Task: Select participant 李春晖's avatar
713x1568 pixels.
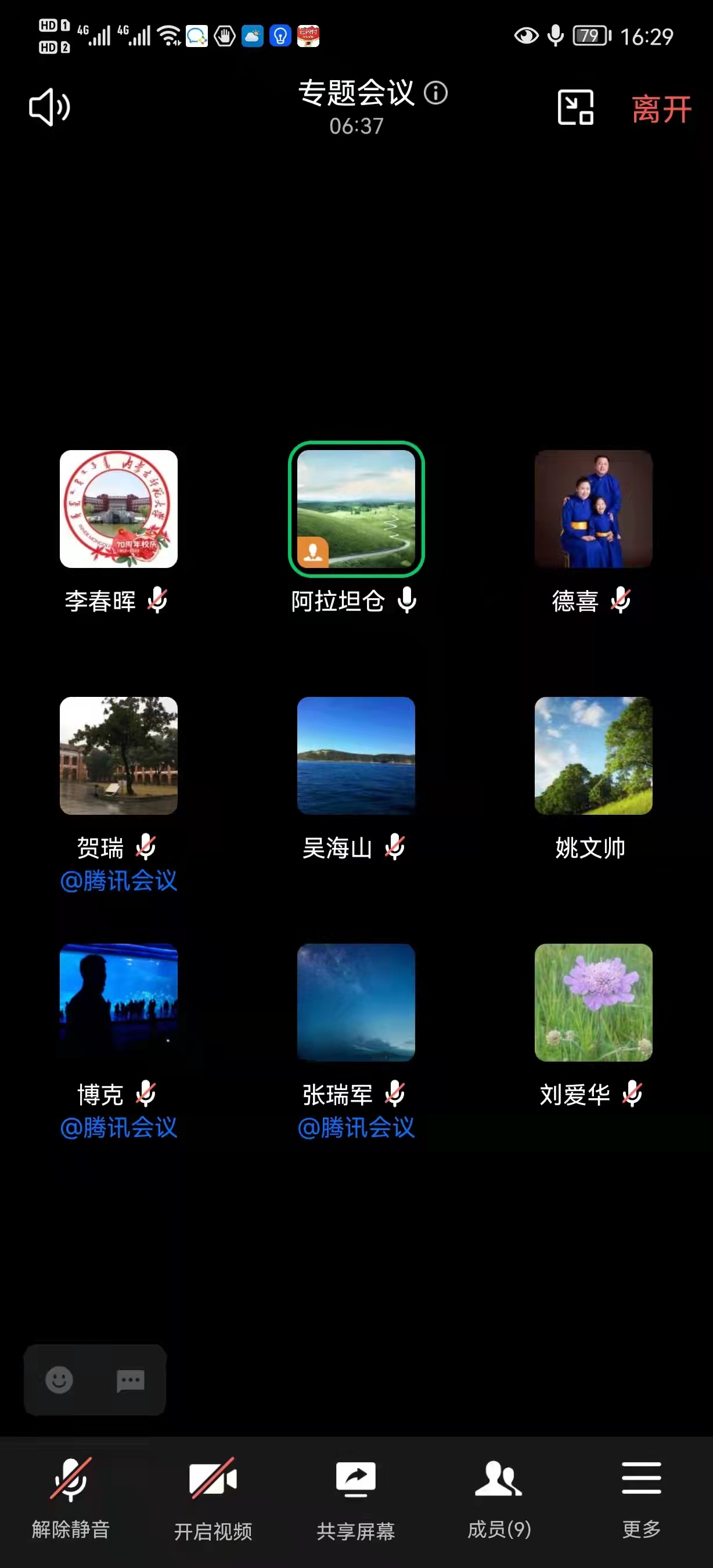Action: pyautogui.click(x=118, y=509)
